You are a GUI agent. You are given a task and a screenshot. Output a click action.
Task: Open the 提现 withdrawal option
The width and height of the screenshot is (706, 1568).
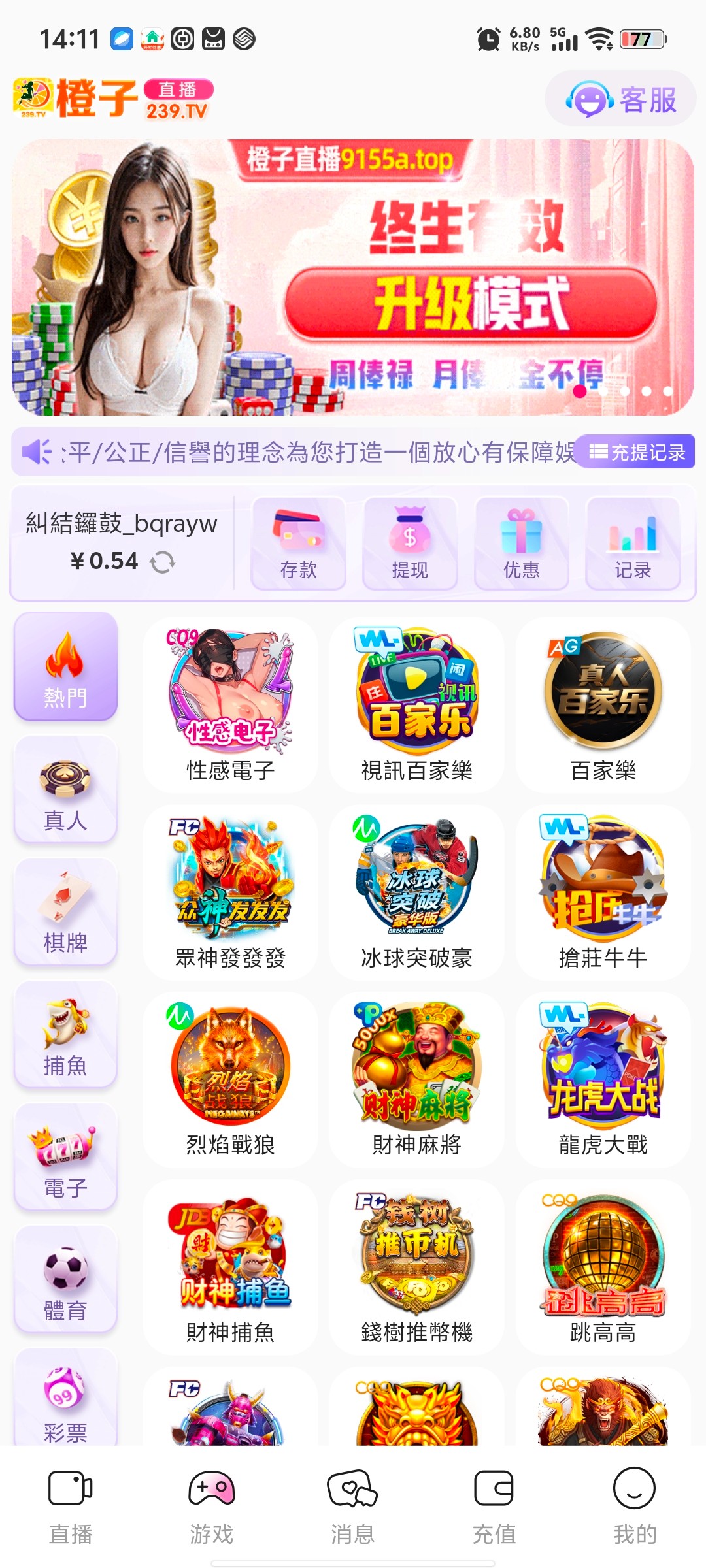click(x=410, y=544)
